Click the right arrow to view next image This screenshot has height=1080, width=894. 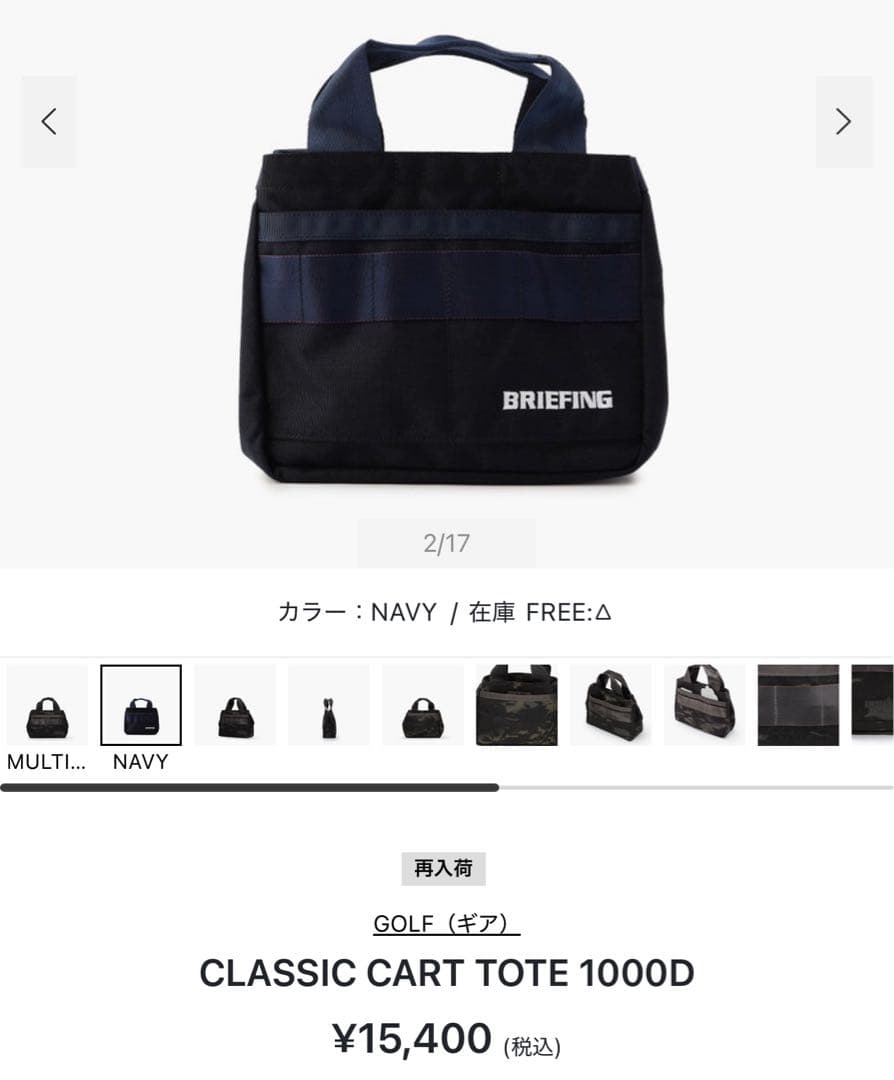coord(845,121)
